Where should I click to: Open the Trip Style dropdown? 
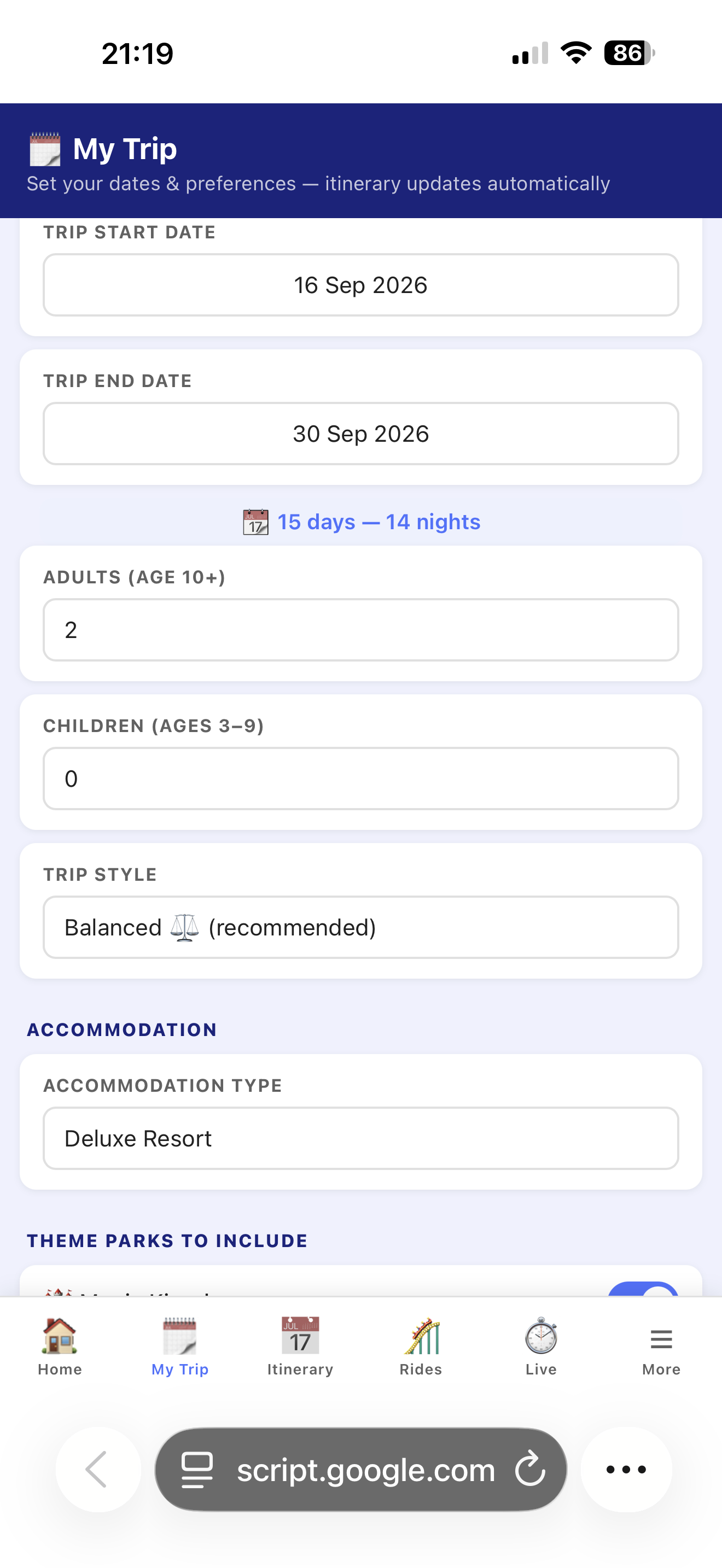pyautogui.click(x=360, y=927)
